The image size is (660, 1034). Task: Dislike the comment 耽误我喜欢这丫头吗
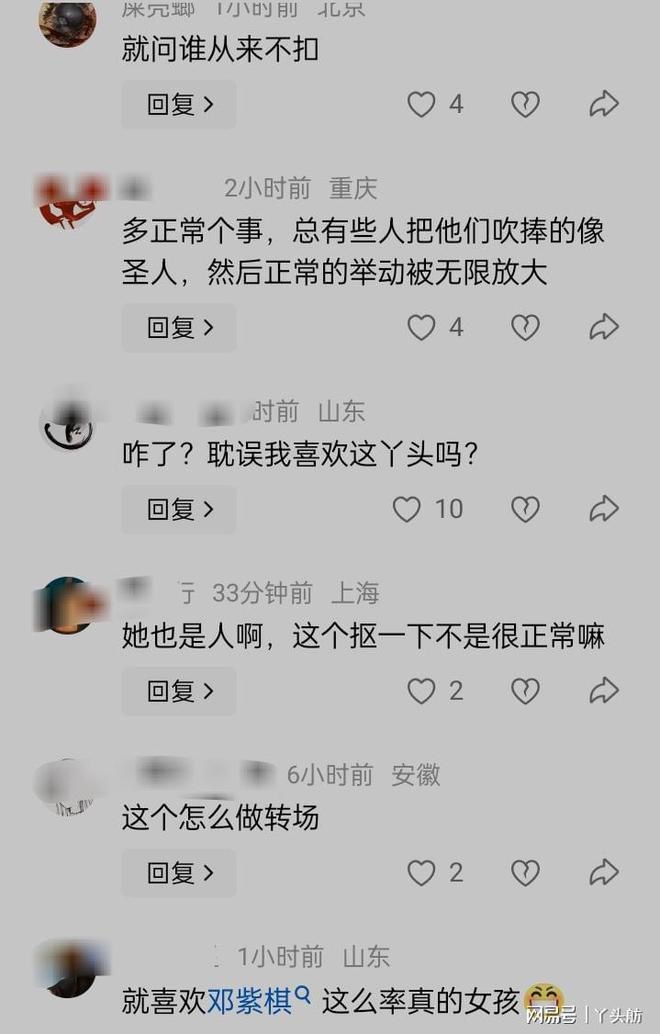click(525, 509)
